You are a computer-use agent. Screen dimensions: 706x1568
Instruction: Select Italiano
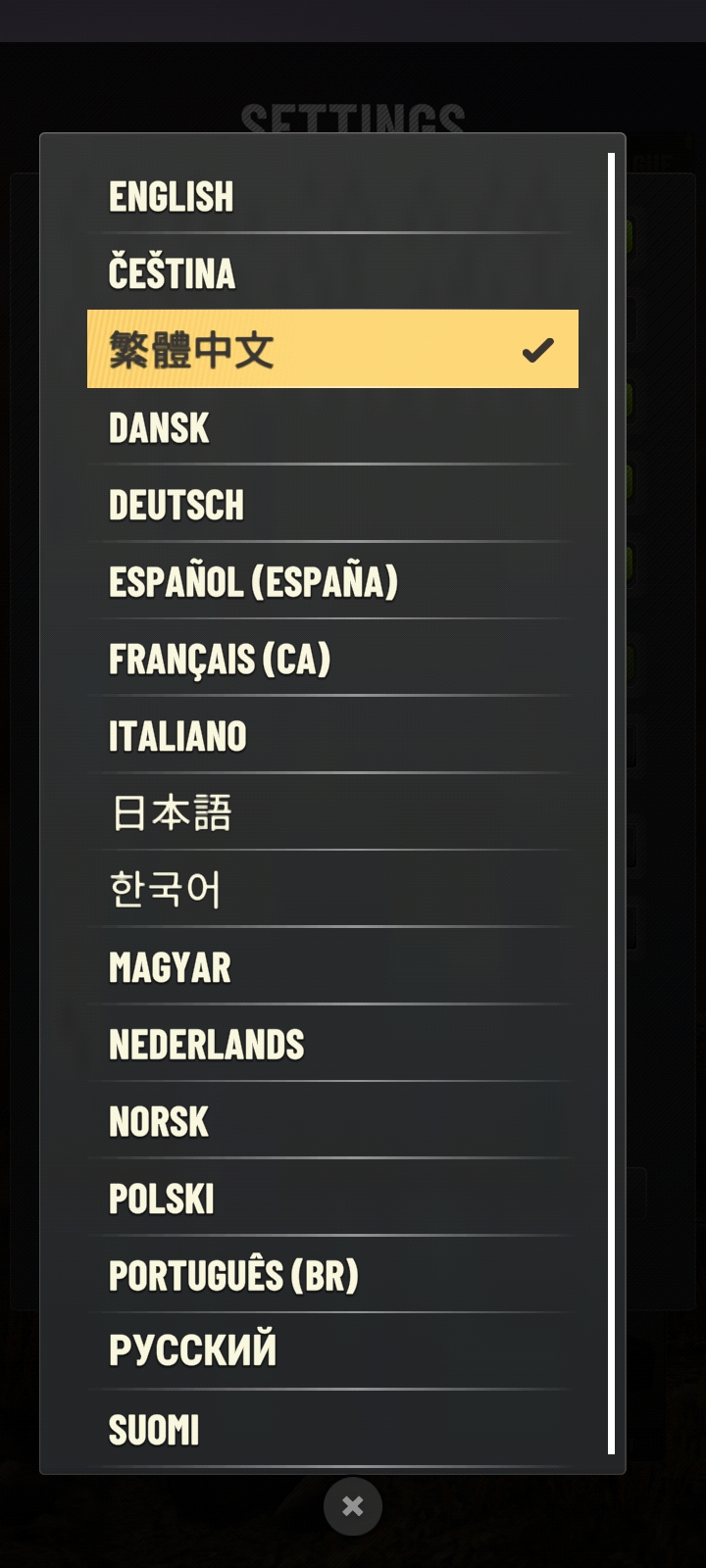pos(332,736)
